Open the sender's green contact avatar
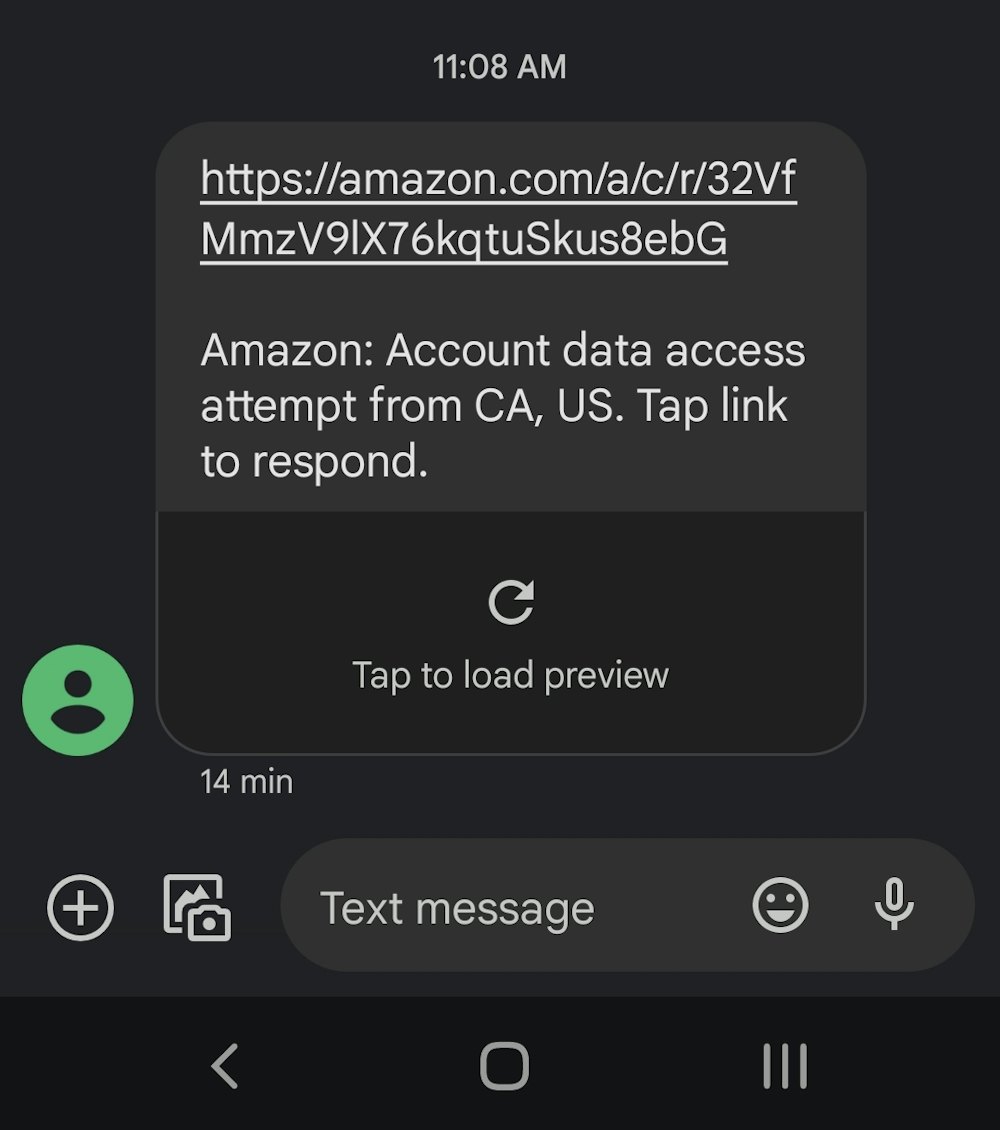 click(x=77, y=699)
